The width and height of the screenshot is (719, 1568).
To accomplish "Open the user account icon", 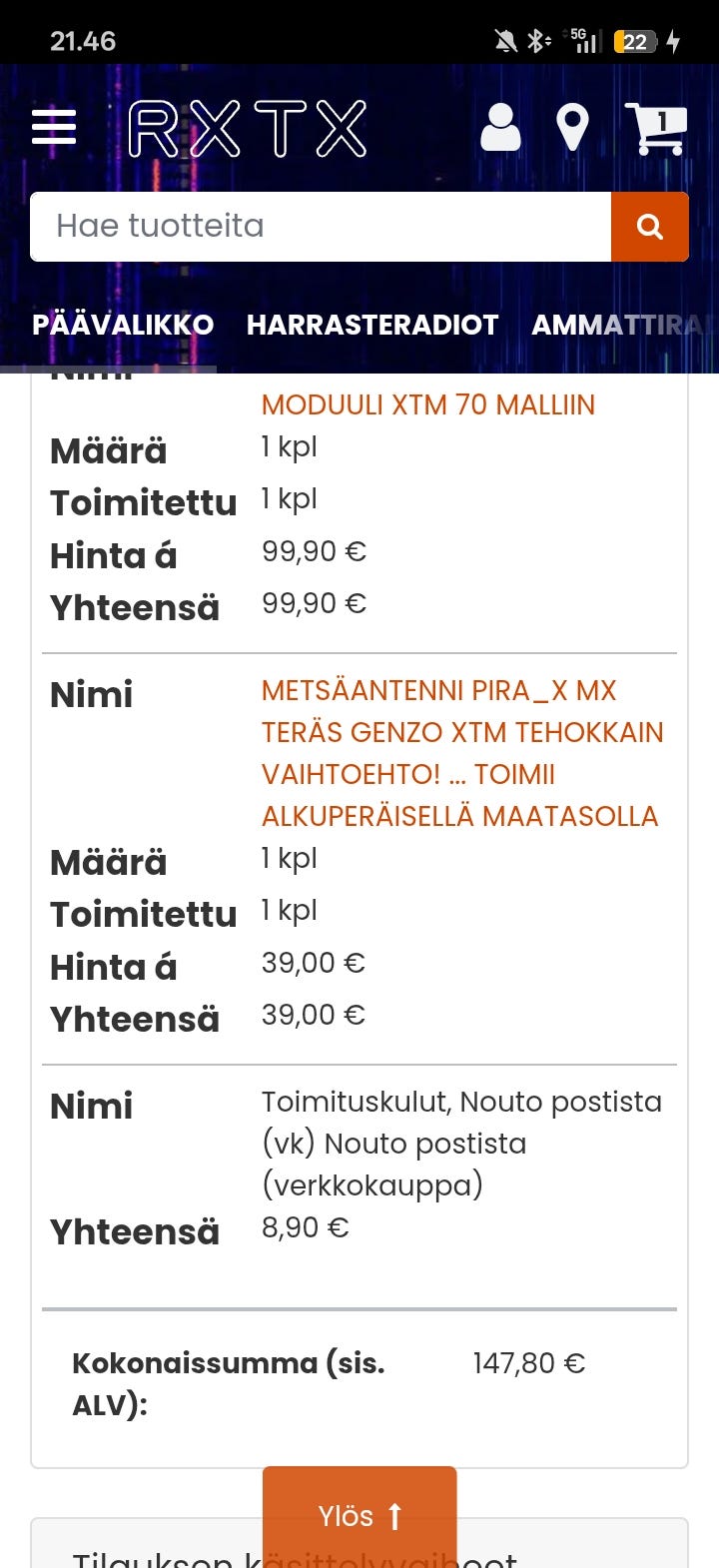I will [500, 128].
